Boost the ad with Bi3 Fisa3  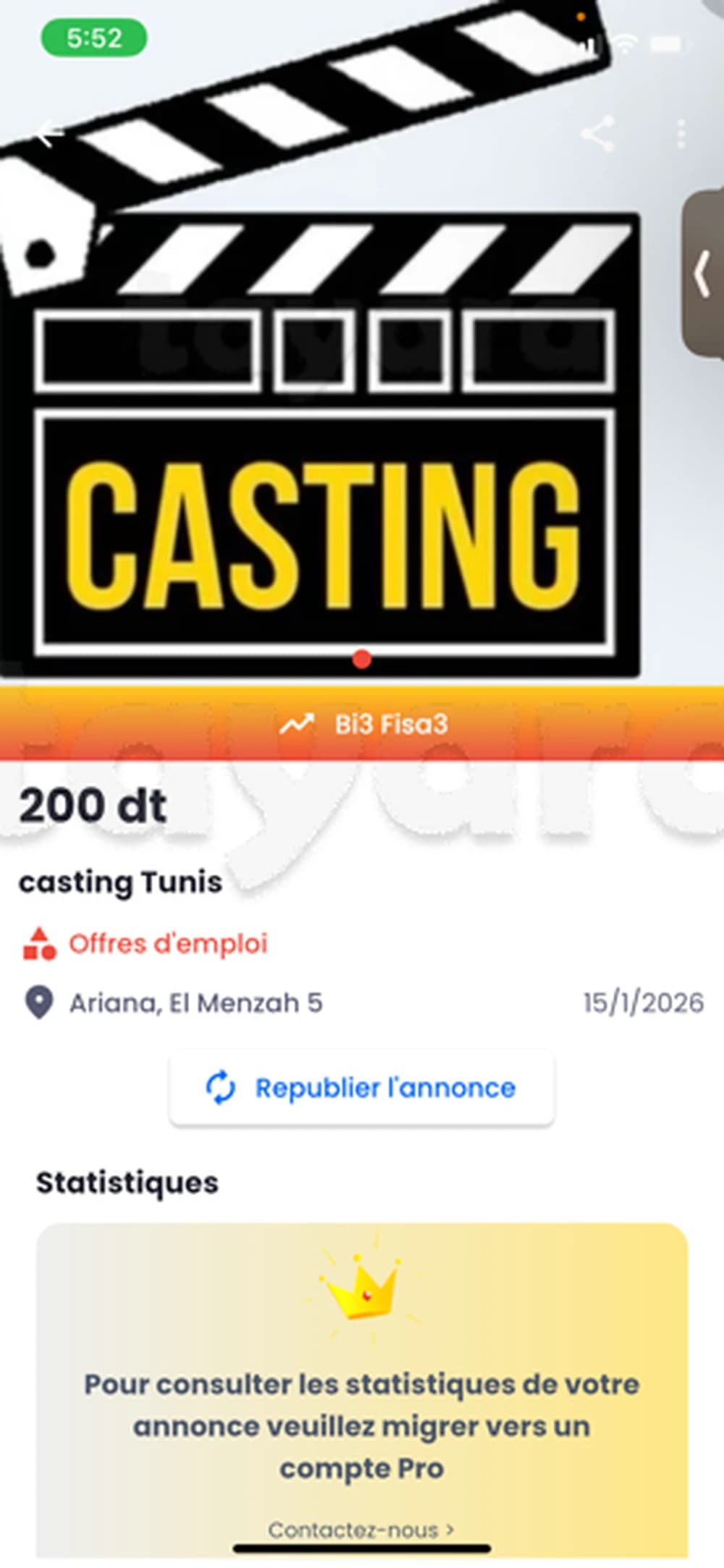pos(362,724)
